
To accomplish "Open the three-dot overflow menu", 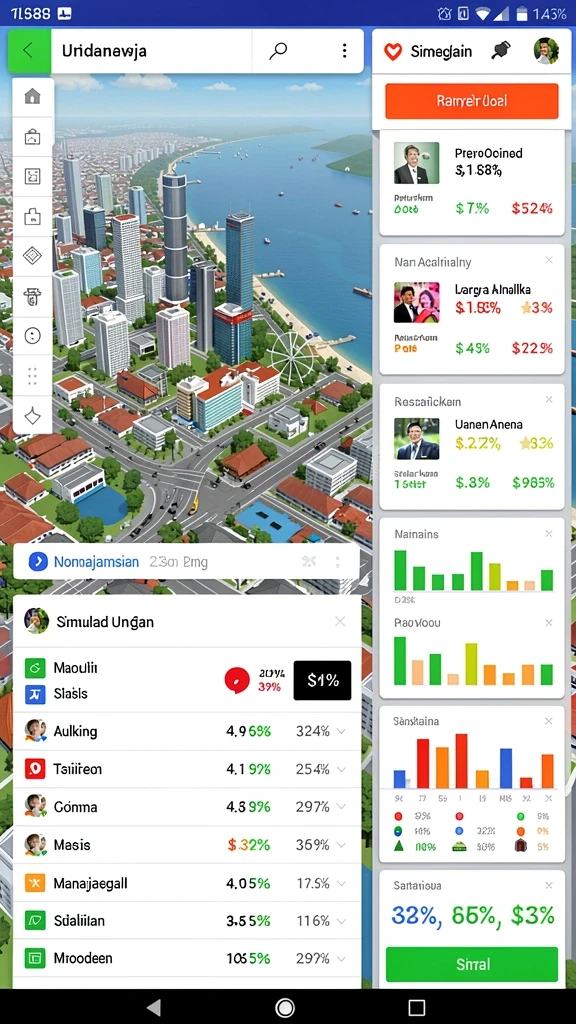I will tap(344, 51).
